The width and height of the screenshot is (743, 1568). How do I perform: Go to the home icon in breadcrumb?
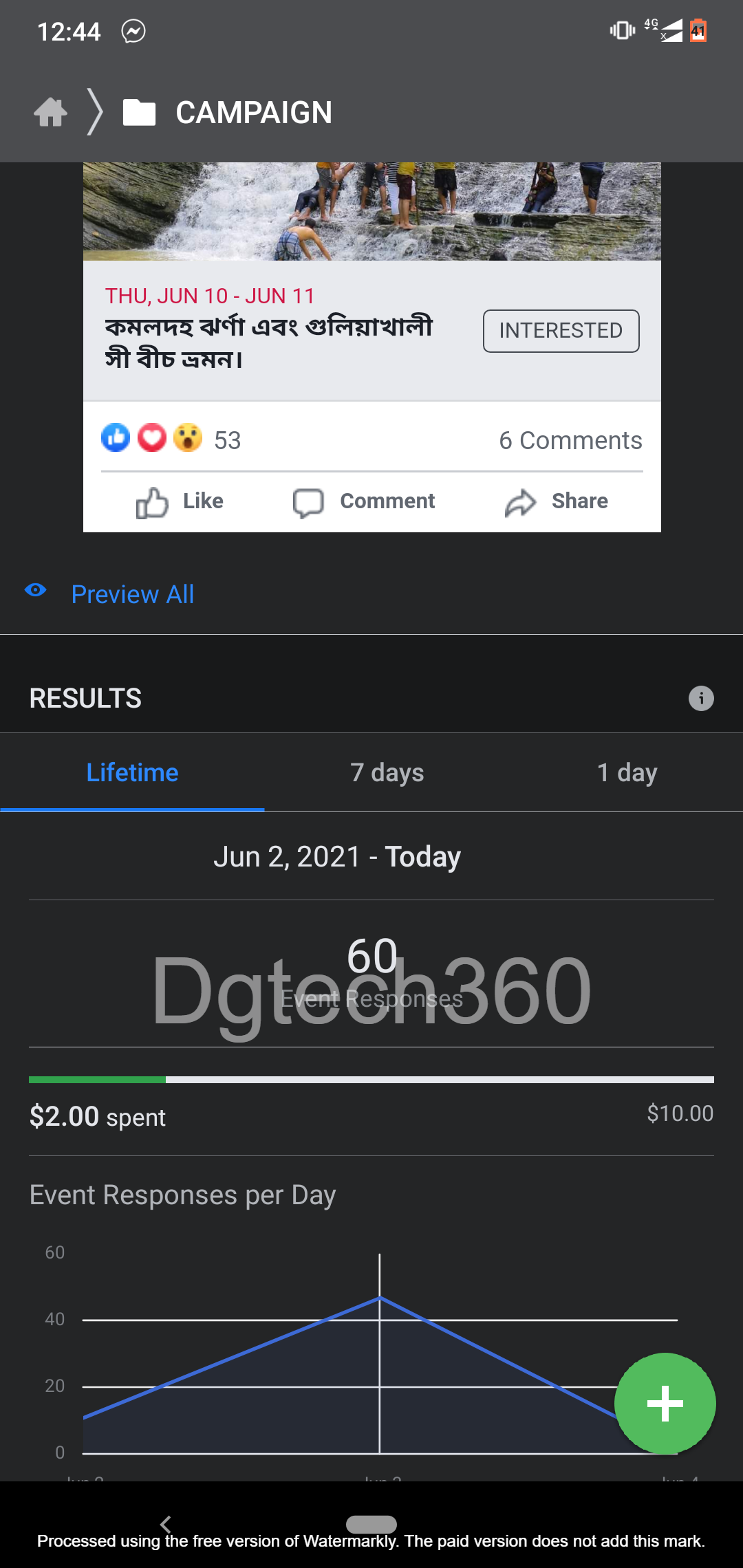(50, 112)
